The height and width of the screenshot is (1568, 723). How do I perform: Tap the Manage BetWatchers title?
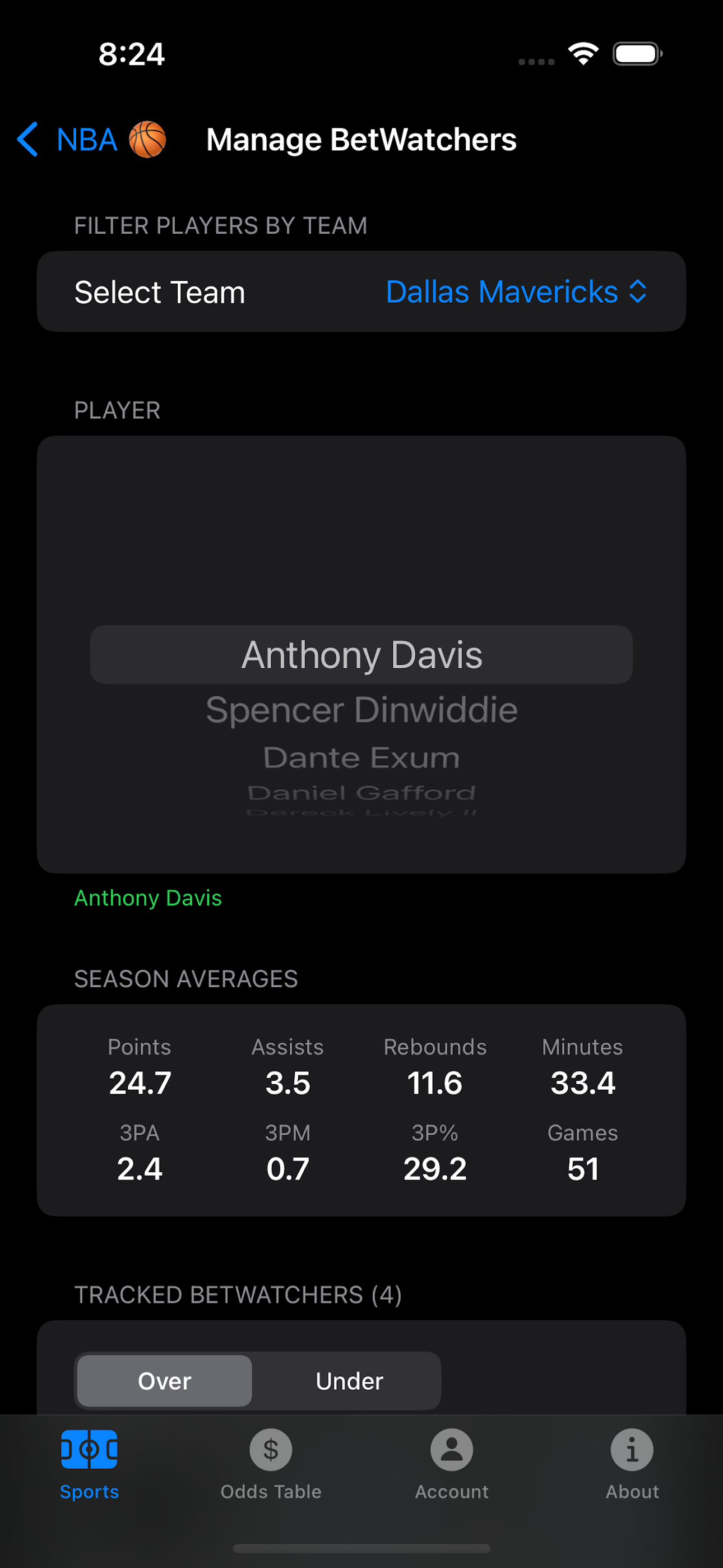(x=360, y=140)
